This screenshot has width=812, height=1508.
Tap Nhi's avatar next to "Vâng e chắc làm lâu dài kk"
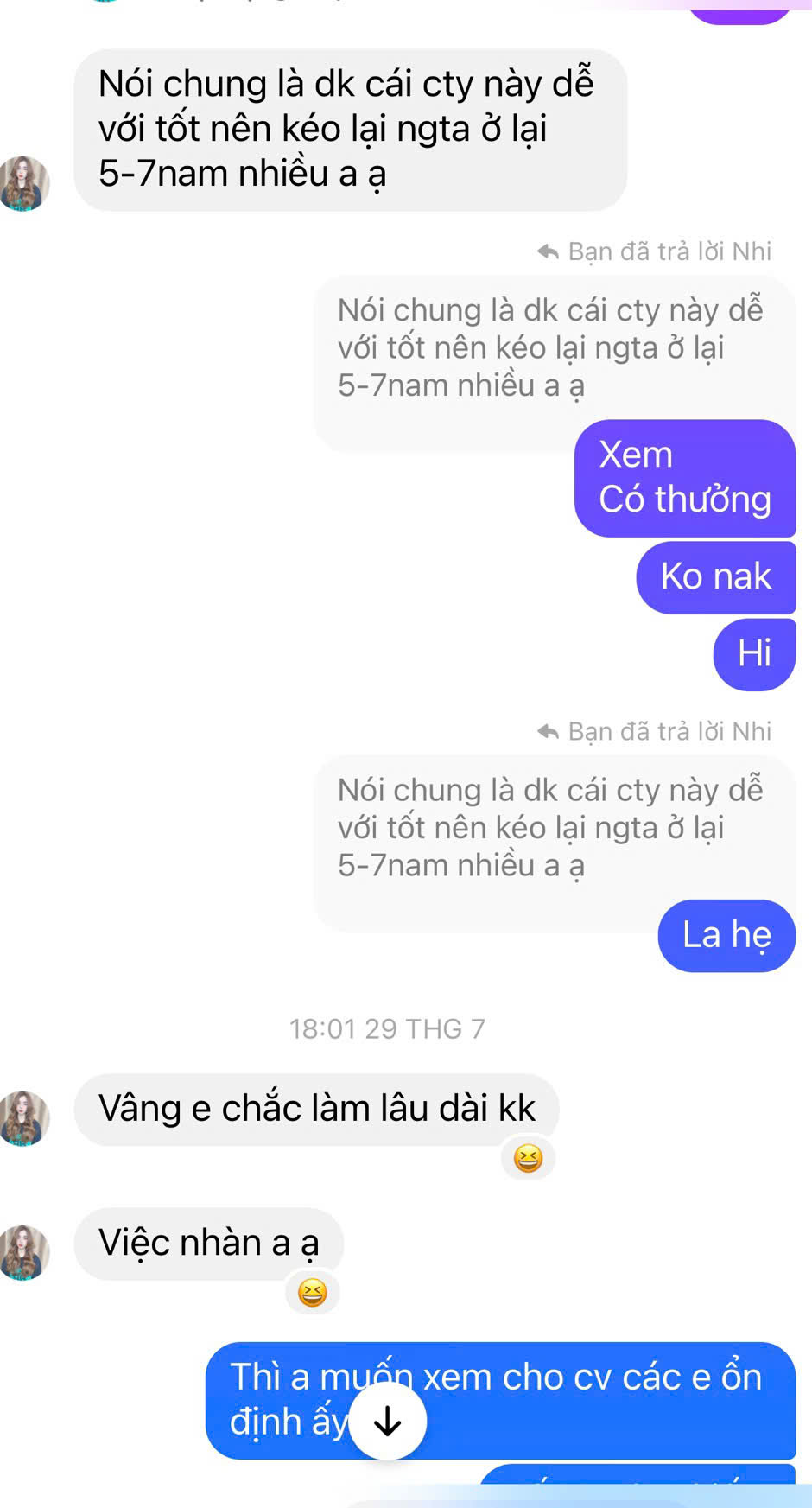point(24,1118)
